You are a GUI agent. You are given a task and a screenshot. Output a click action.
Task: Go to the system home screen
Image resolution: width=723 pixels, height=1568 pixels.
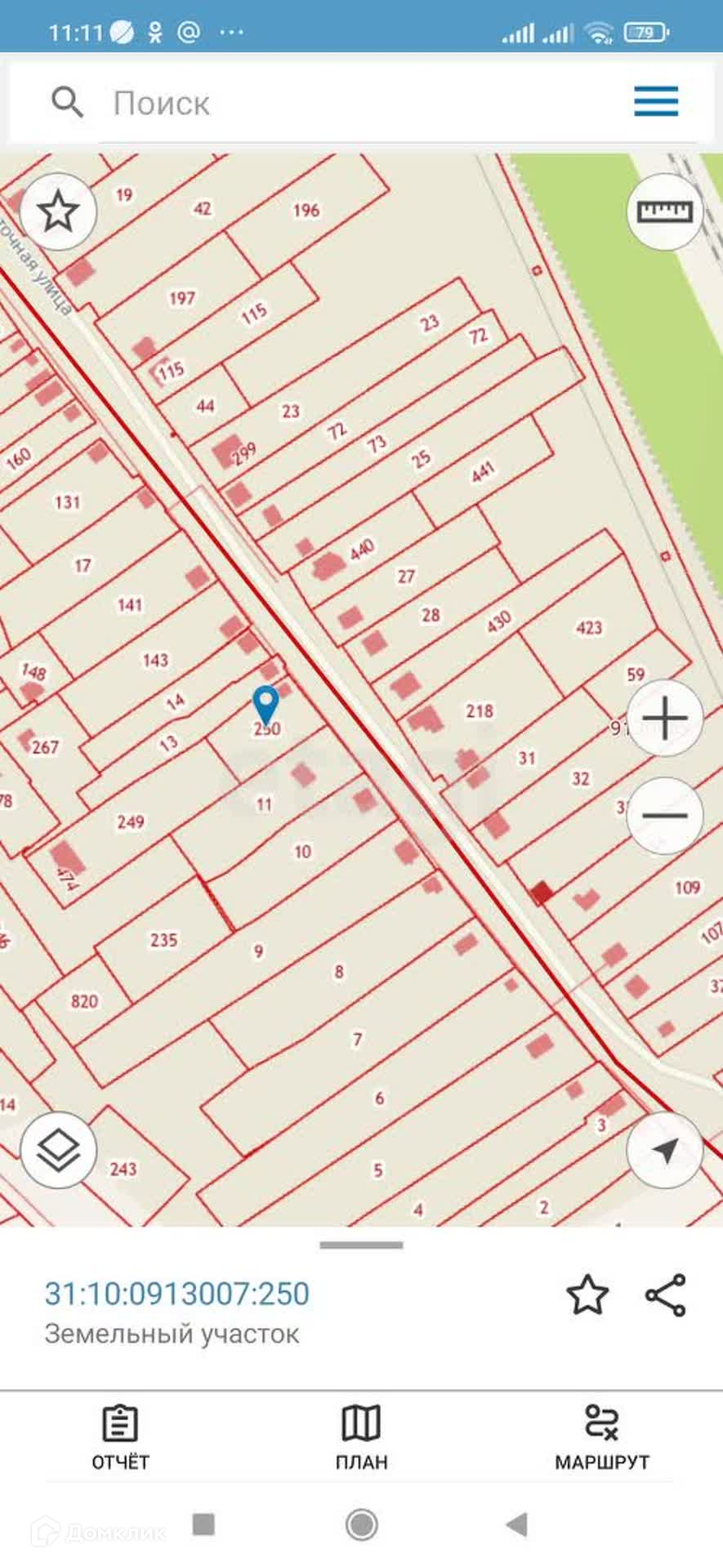point(361,1524)
